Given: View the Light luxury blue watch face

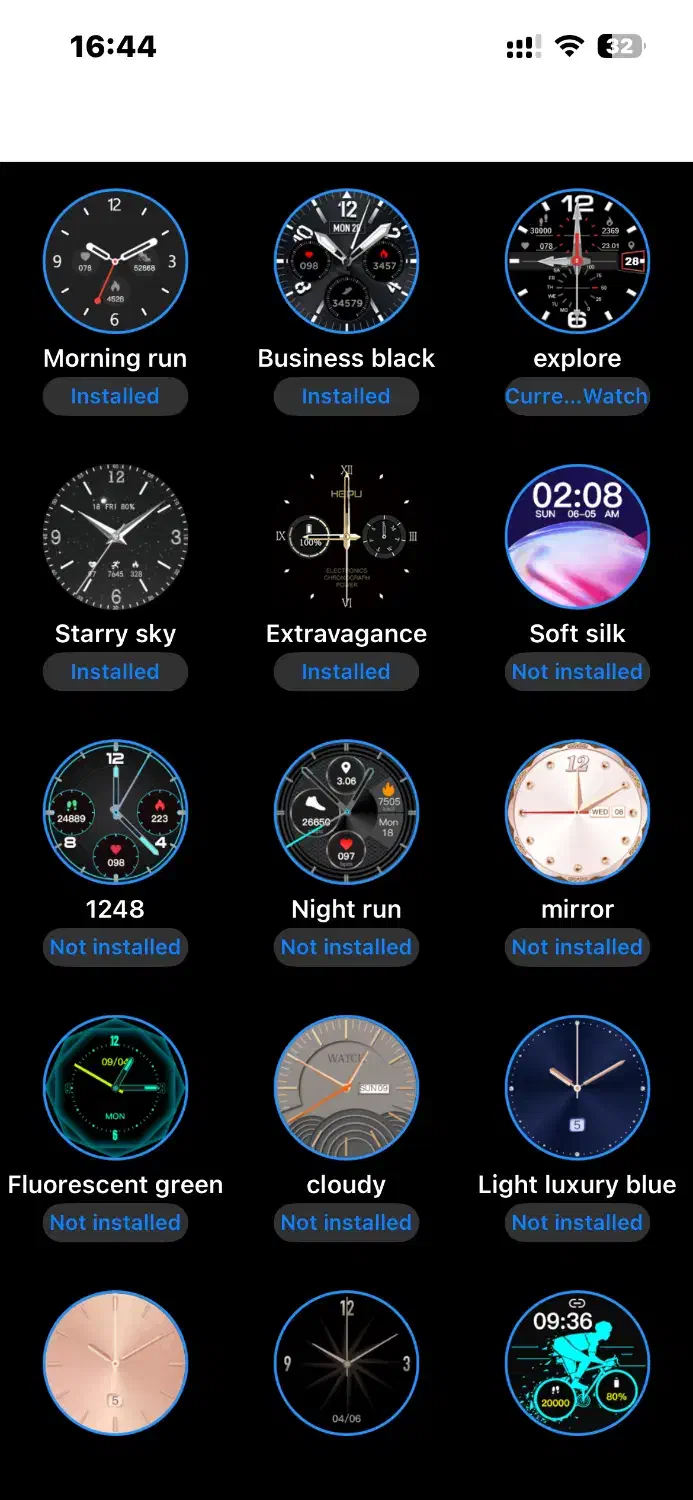Looking at the screenshot, I should 577,1088.
